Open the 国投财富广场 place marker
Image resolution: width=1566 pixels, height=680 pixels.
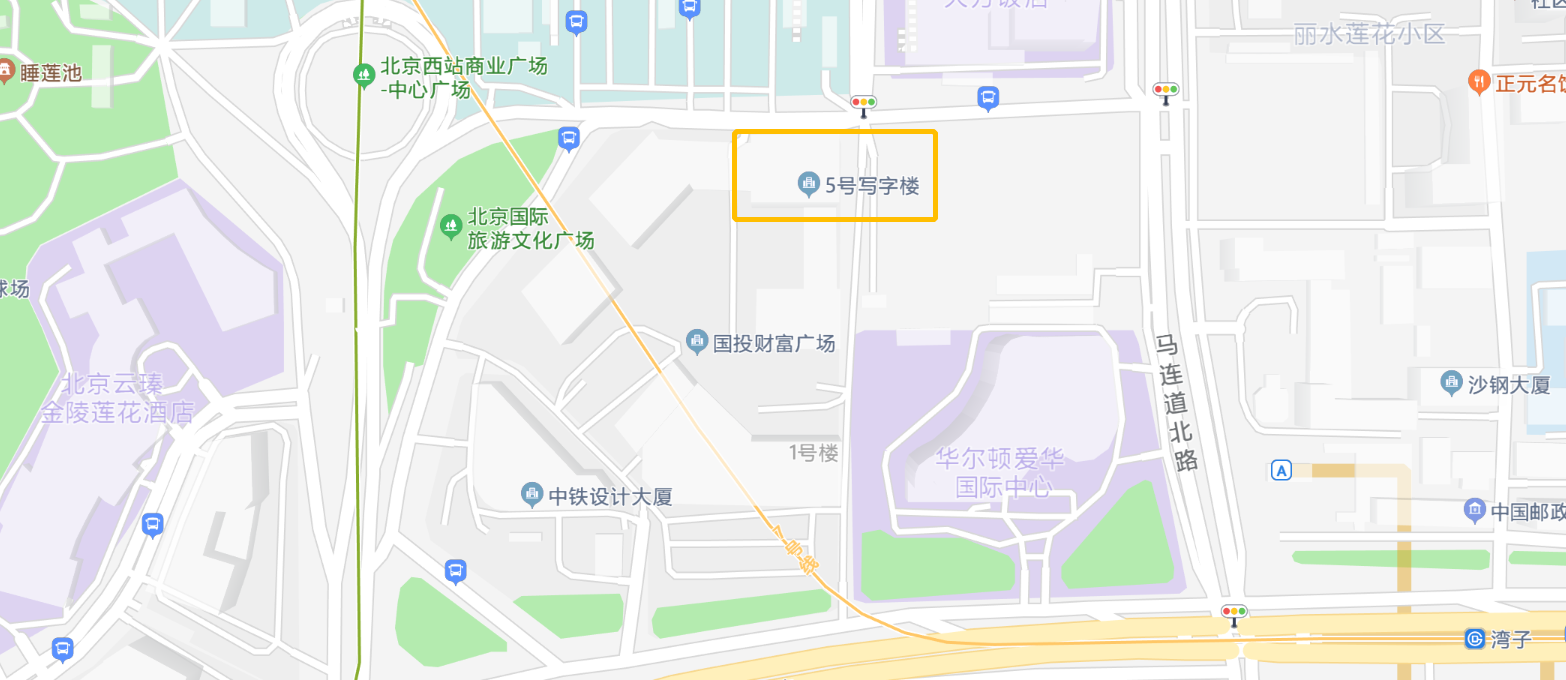(x=698, y=343)
